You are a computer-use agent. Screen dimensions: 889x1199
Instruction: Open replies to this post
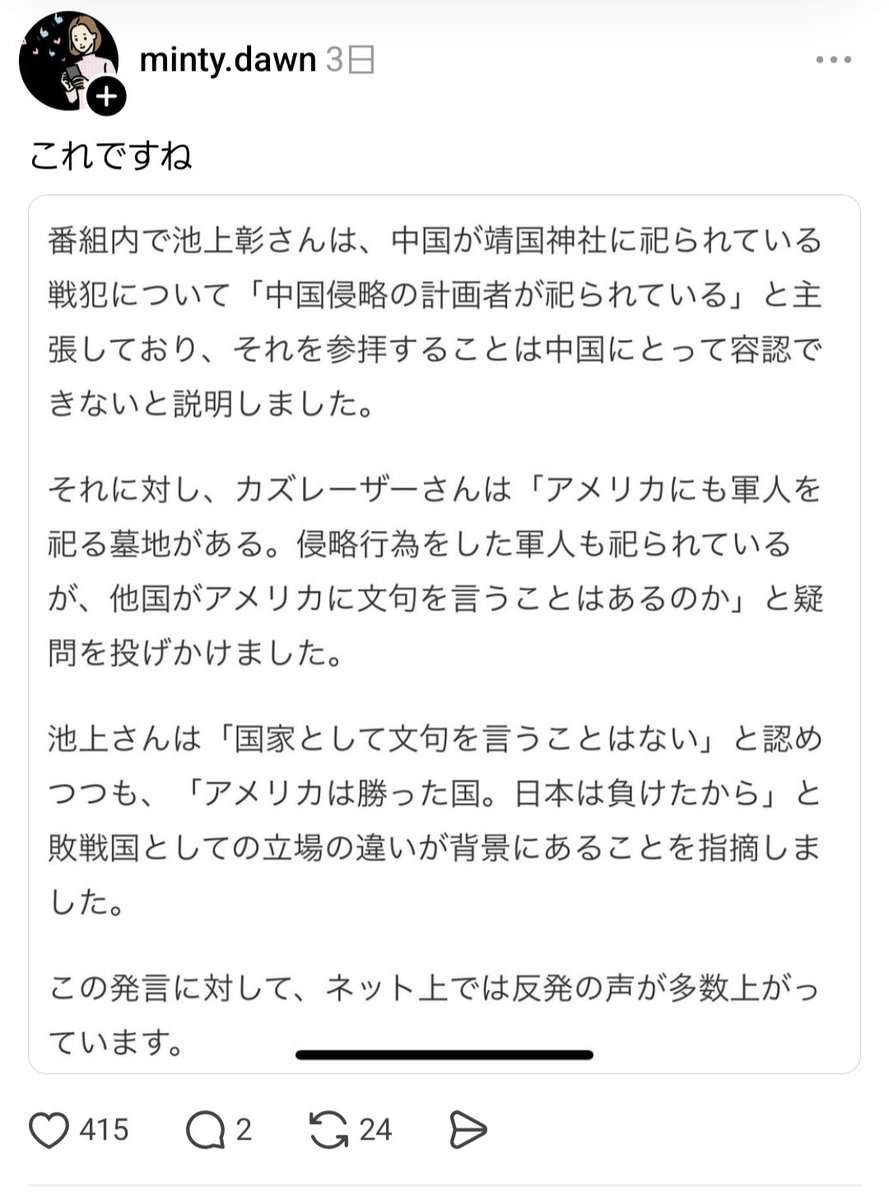click(x=205, y=1130)
